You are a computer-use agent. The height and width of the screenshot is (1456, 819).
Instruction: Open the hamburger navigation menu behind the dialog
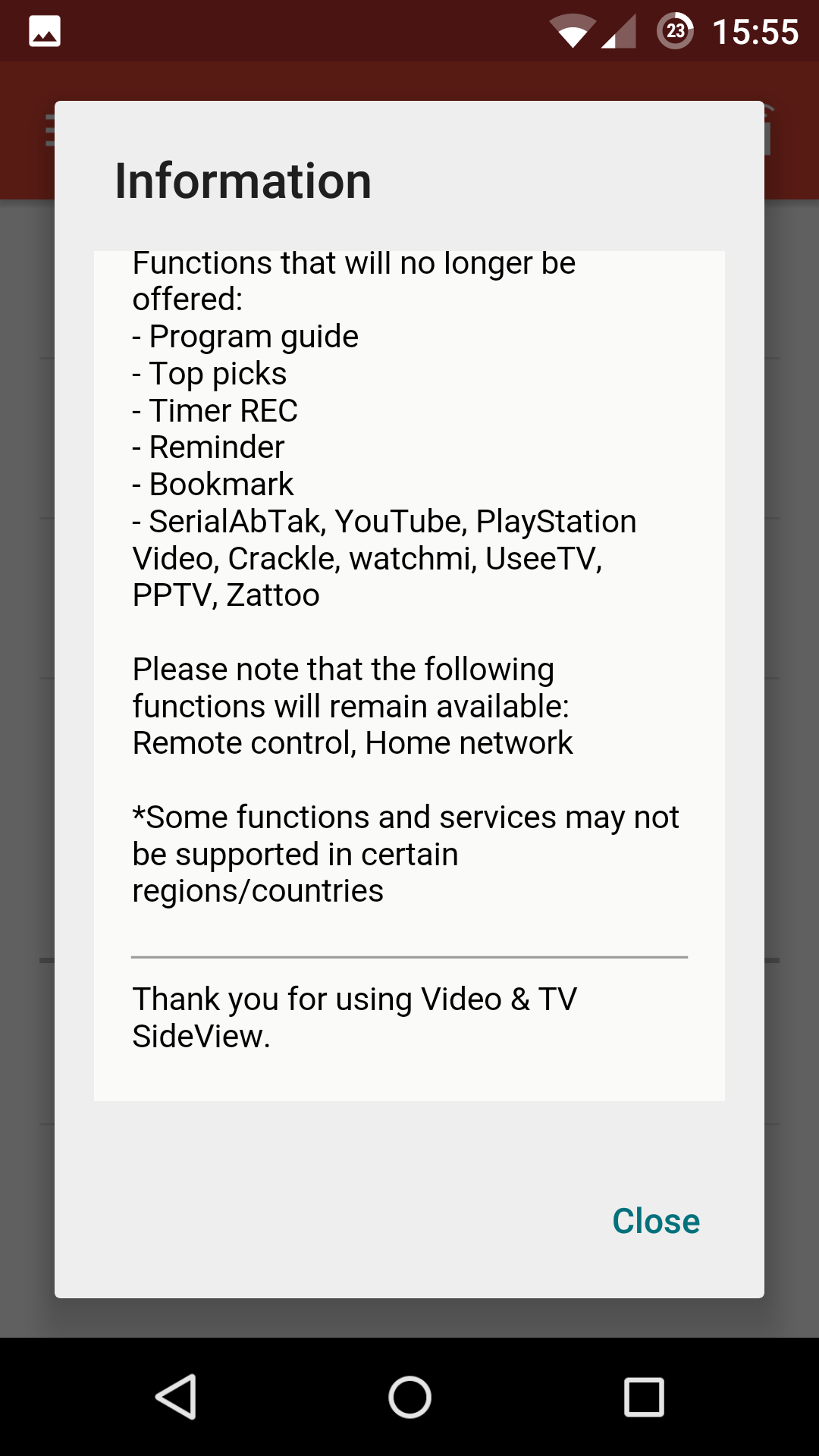pyautogui.click(x=49, y=130)
